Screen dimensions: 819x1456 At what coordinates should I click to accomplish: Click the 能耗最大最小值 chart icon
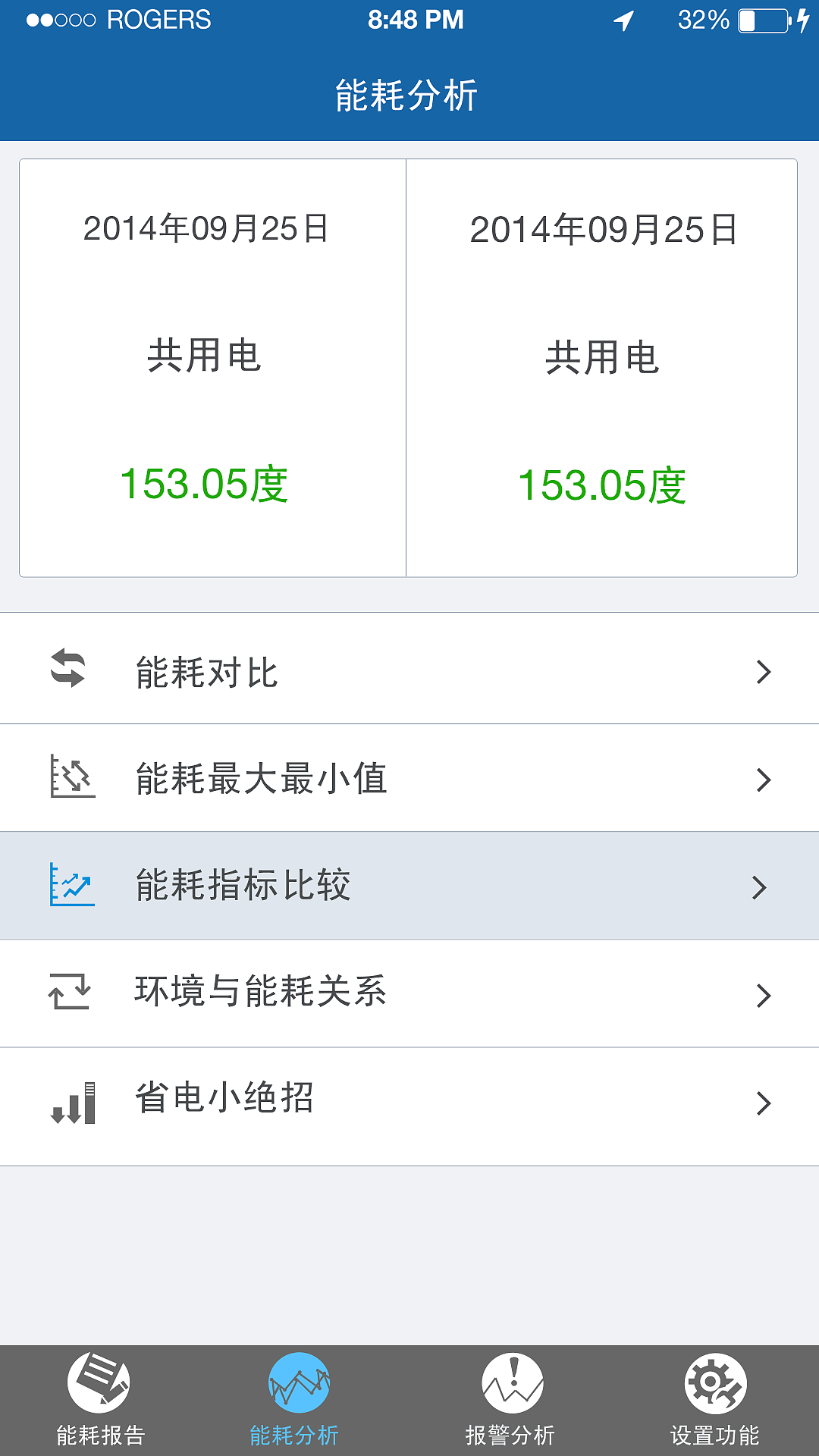coord(72,777)
